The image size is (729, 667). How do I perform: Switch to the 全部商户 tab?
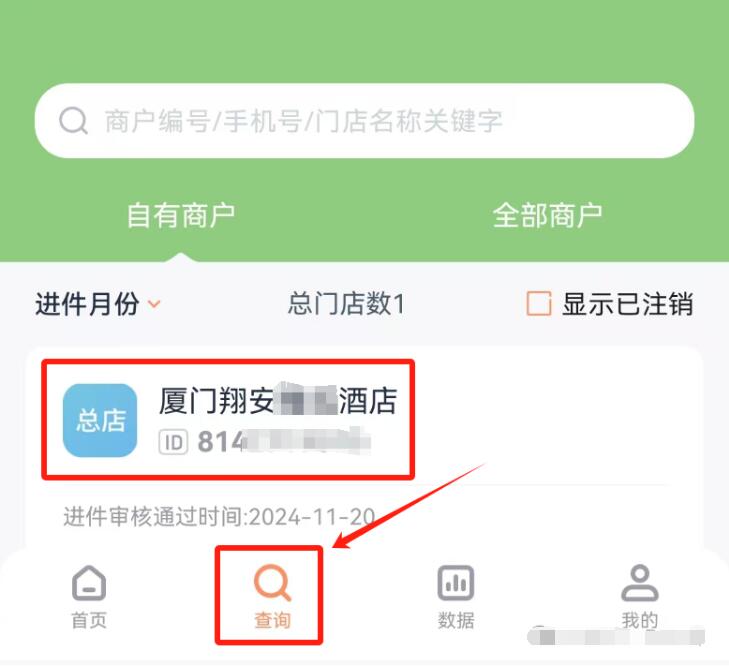(547, 215)
